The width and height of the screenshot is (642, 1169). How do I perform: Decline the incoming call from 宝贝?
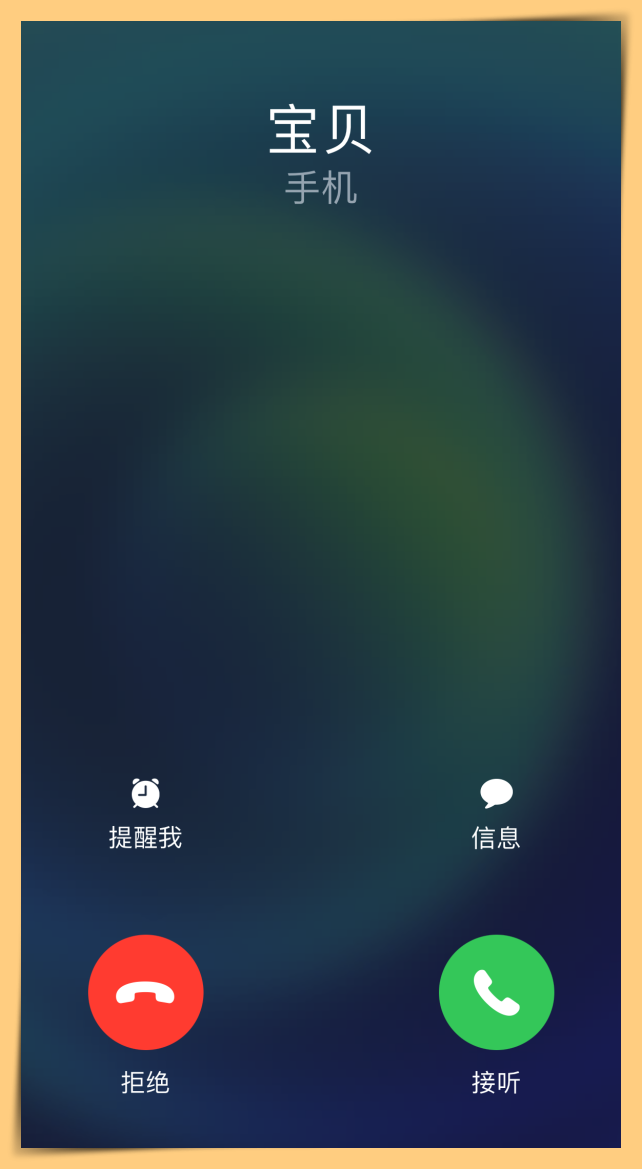[146, 992]
